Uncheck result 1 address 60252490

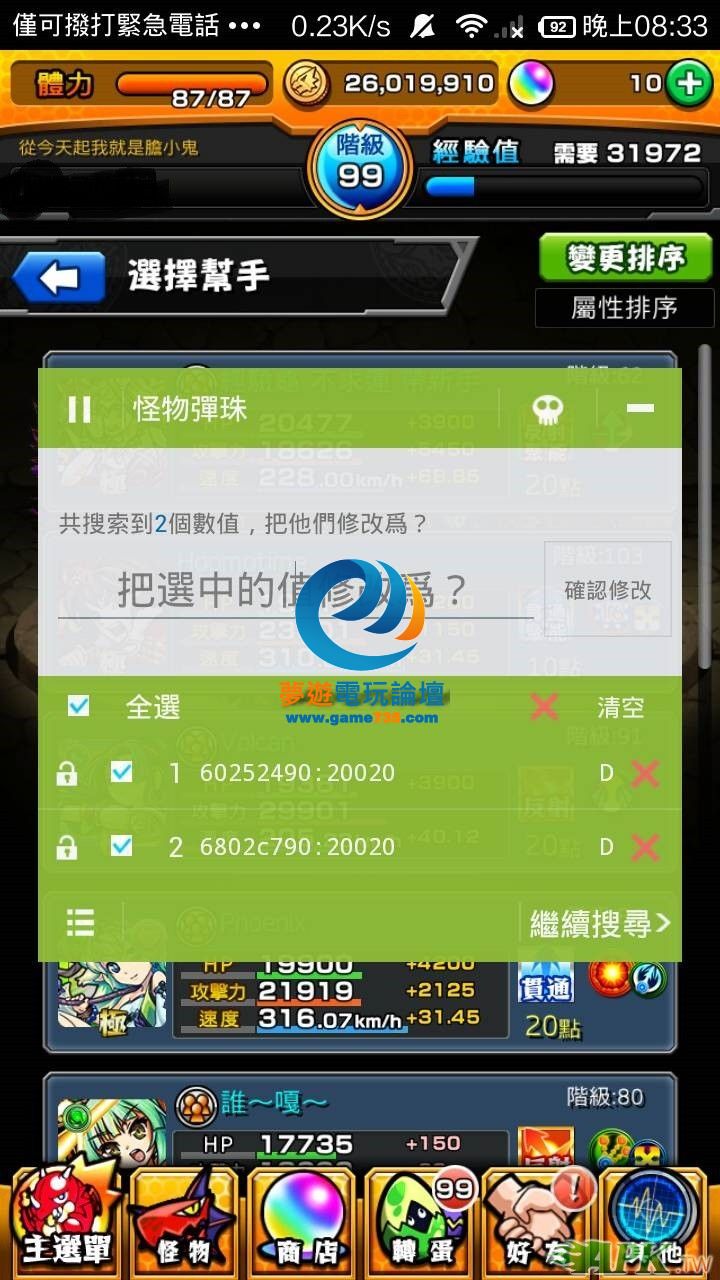tap(121, 772)
